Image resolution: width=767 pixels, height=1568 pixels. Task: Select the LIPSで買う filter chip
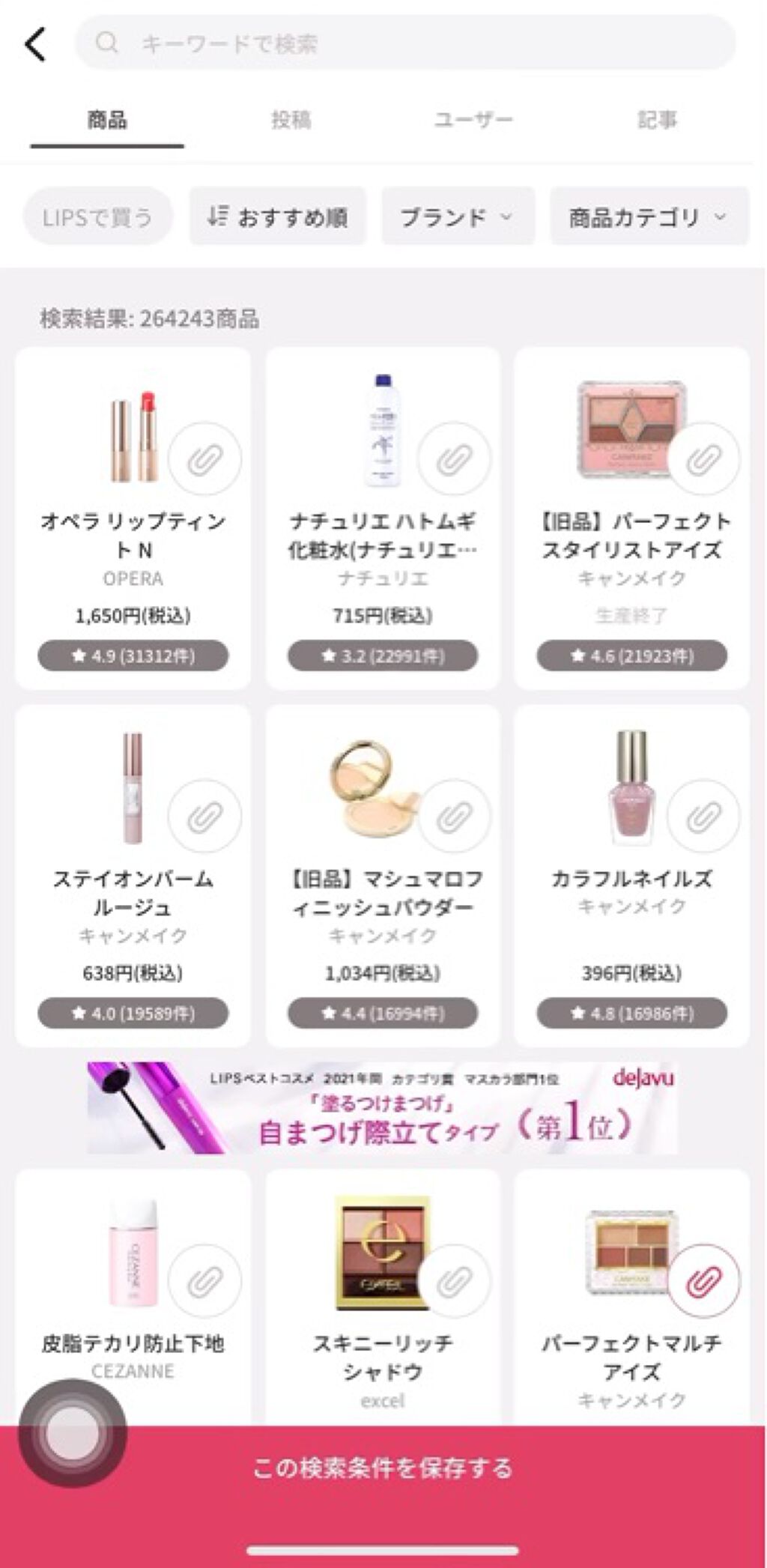[x=98, y=217]
